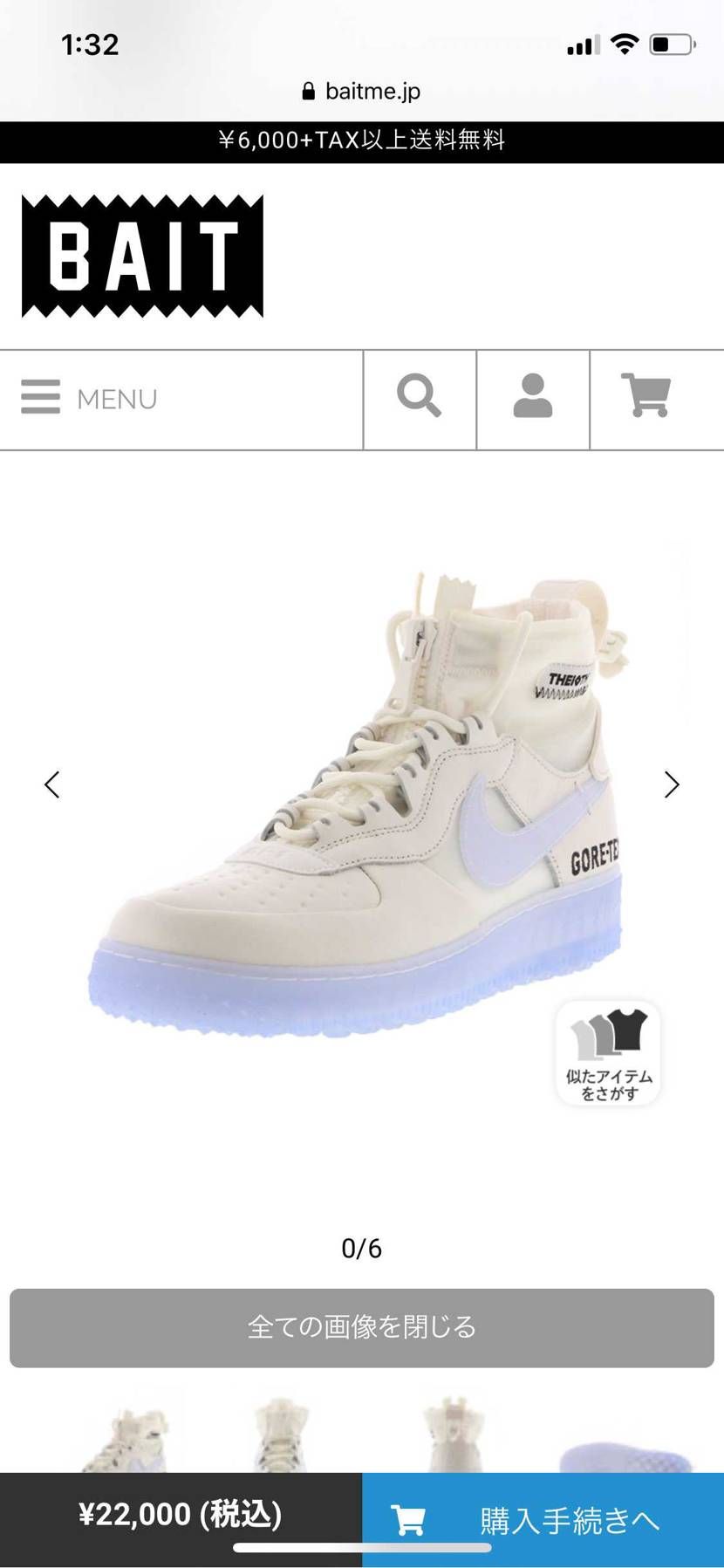Tap the baitme.jp address bar
724x1568 pixels.
362,91
